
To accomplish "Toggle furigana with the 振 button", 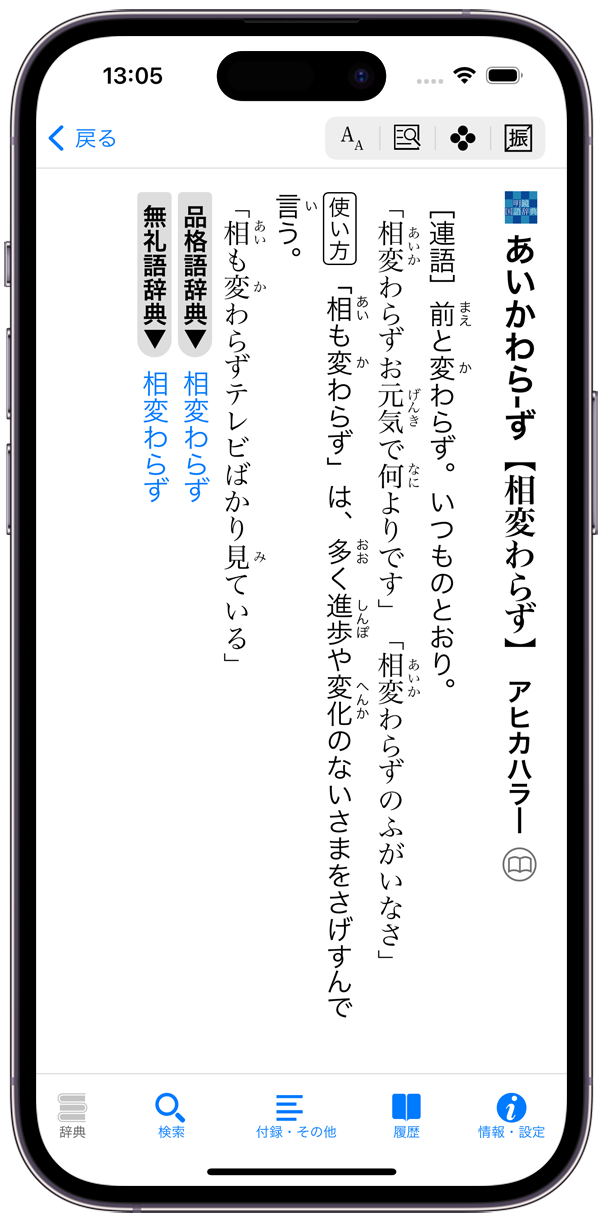I will [518, 138].
